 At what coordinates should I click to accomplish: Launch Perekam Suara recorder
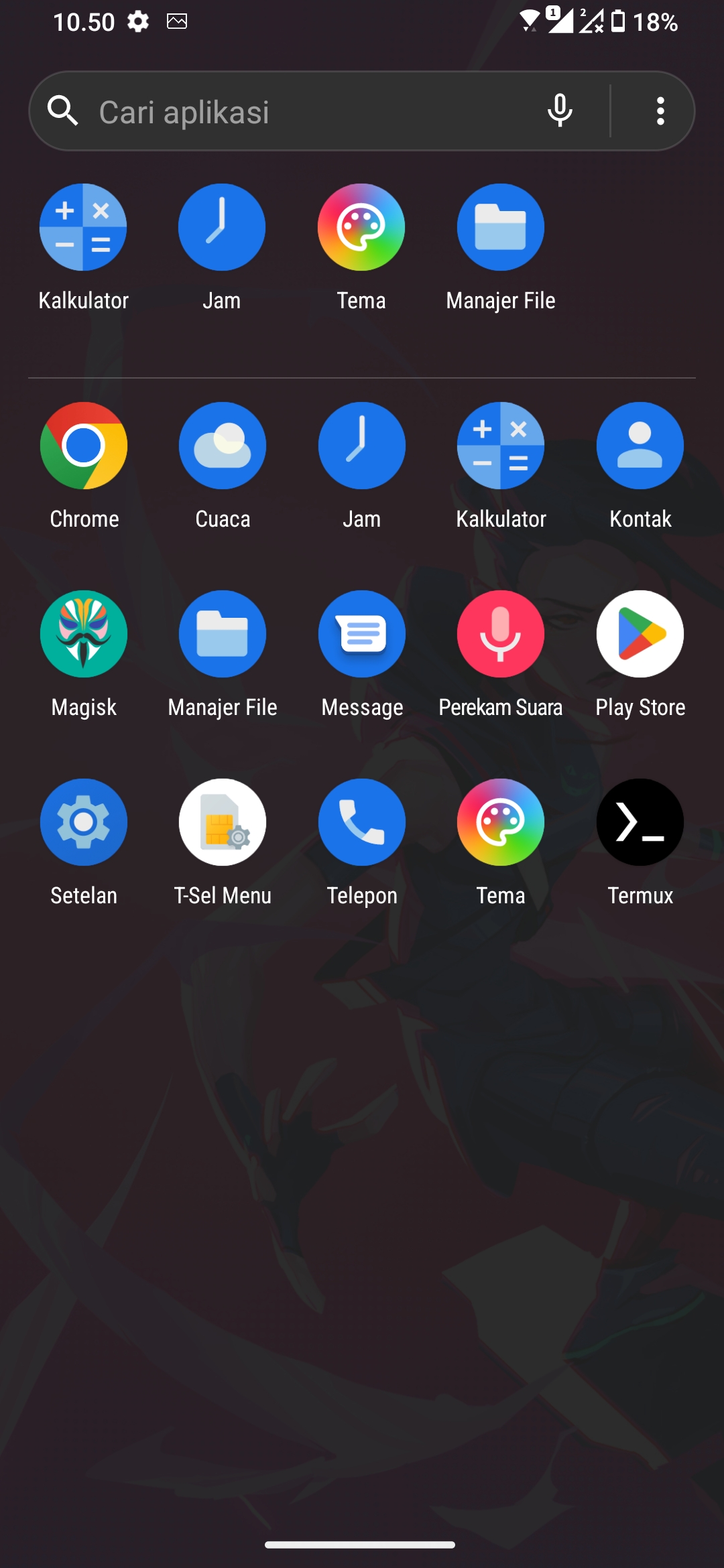click(x=501, y=635)
